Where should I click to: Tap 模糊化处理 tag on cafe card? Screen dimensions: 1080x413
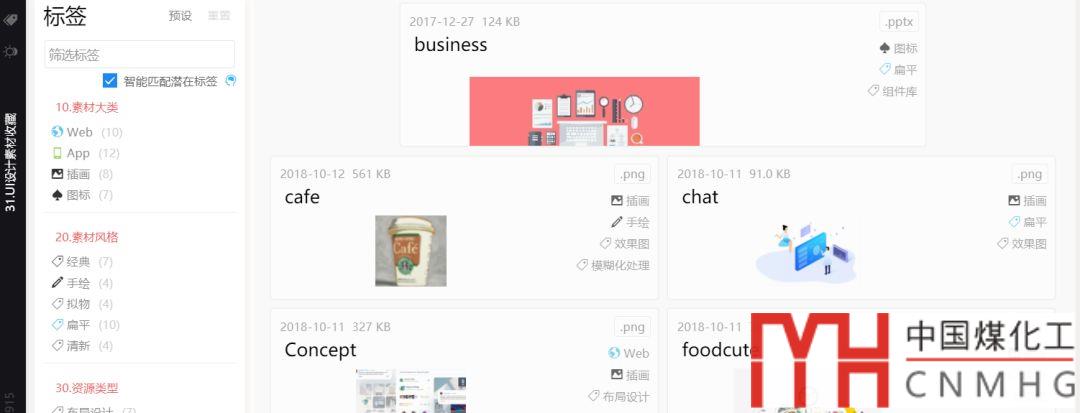[620, 265]
